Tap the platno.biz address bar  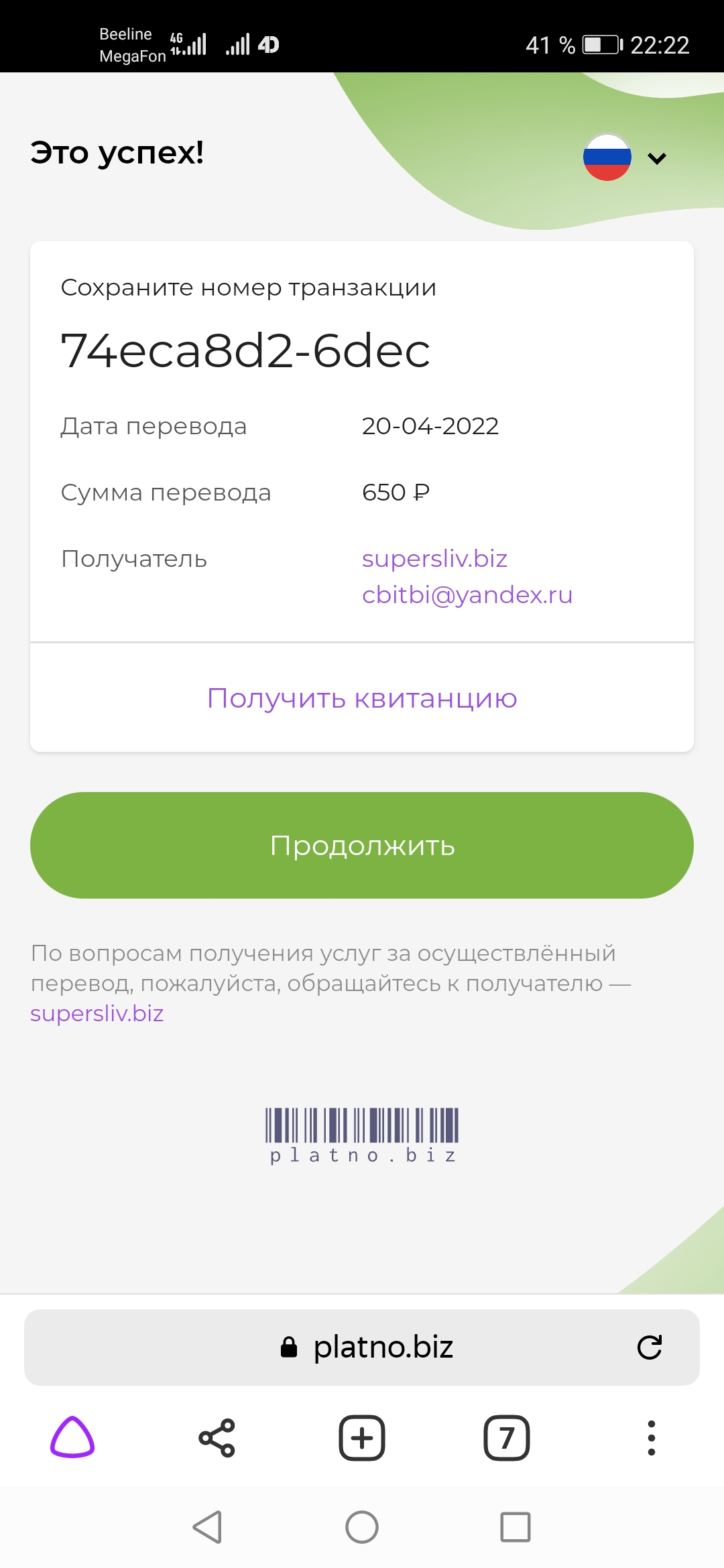(x=362, y=1347)
